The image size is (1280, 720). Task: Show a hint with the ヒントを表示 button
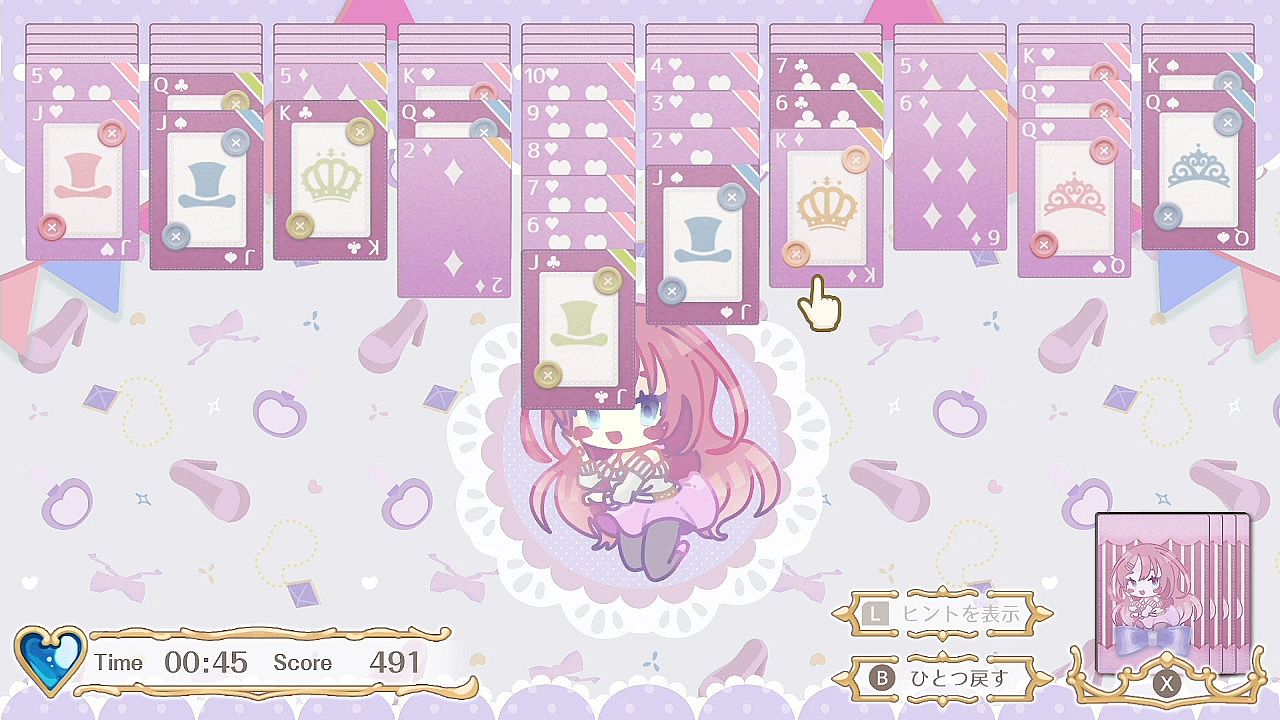[942, 614]
